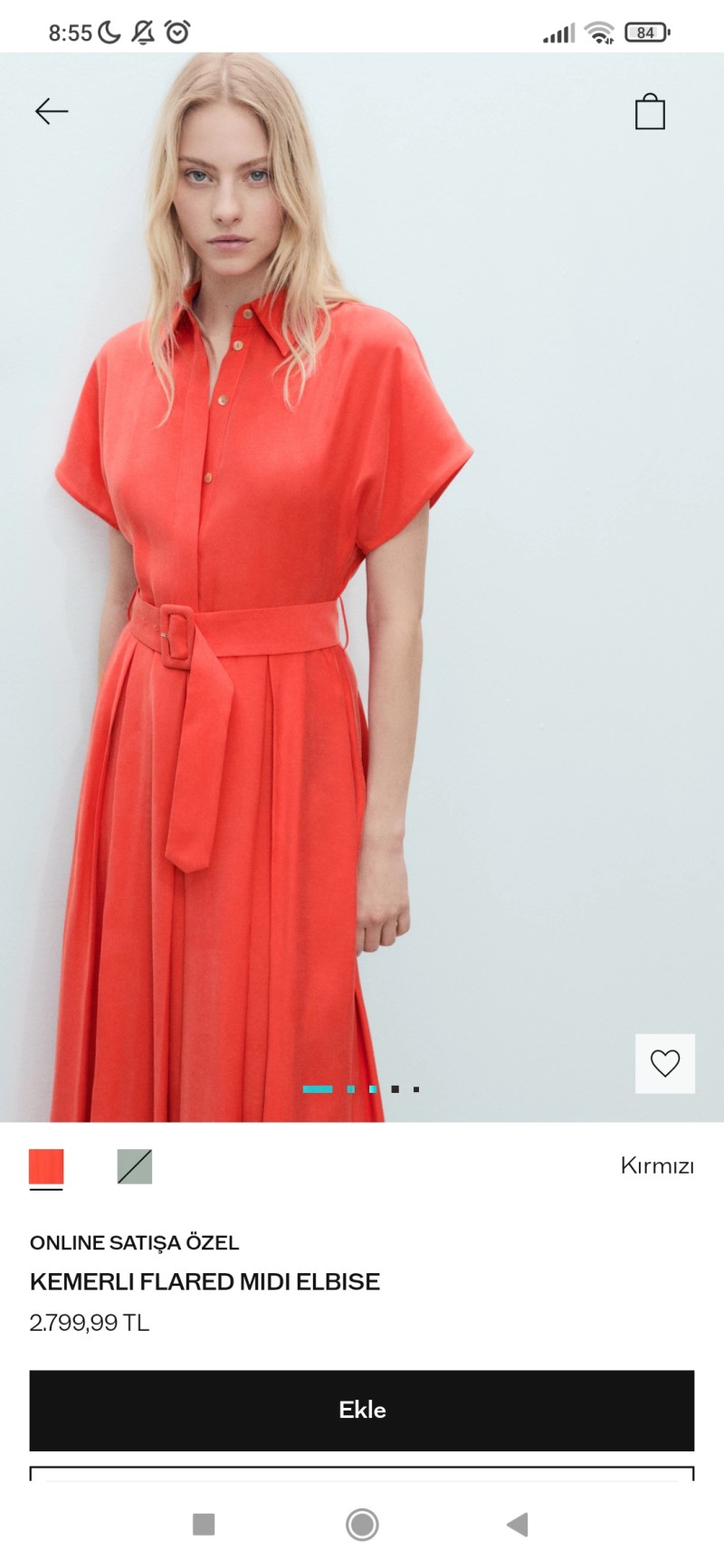This screenshot has height=1568, width=724.
Task: Choose the grey-green color swatch
Action: [x=135, y=1167]
